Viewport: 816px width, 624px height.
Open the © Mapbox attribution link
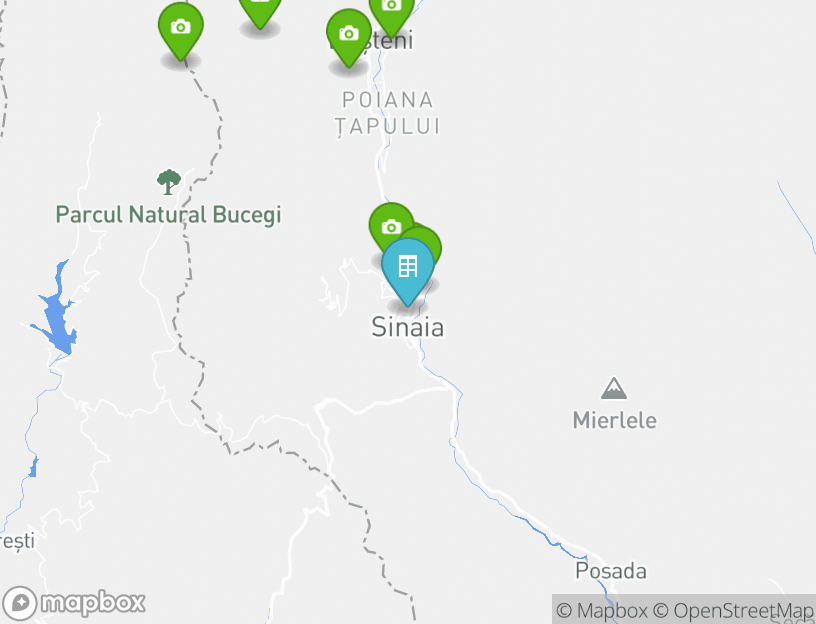click(x=601, y=610)
